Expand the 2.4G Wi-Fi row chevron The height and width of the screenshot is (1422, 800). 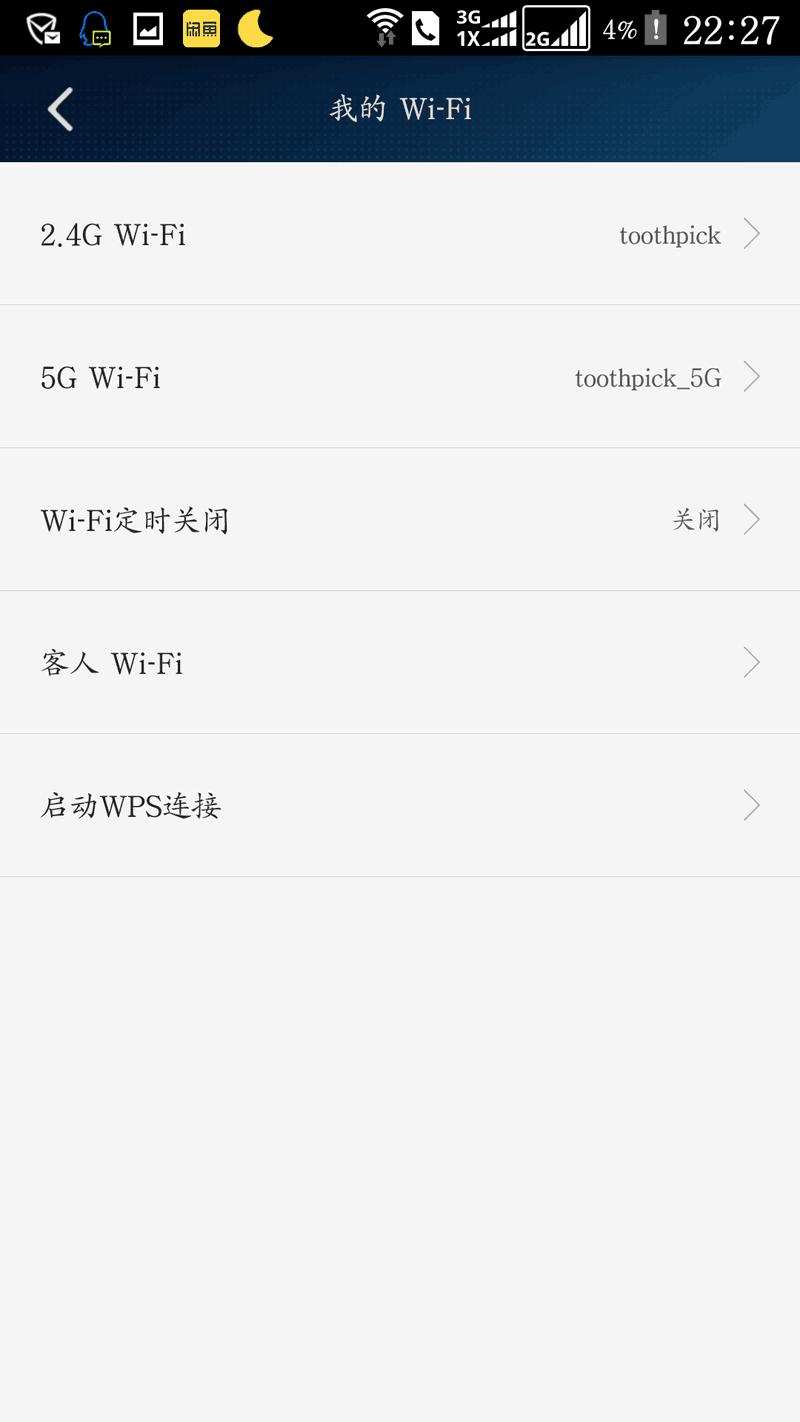pyautogui.click(x=752, y=234)
